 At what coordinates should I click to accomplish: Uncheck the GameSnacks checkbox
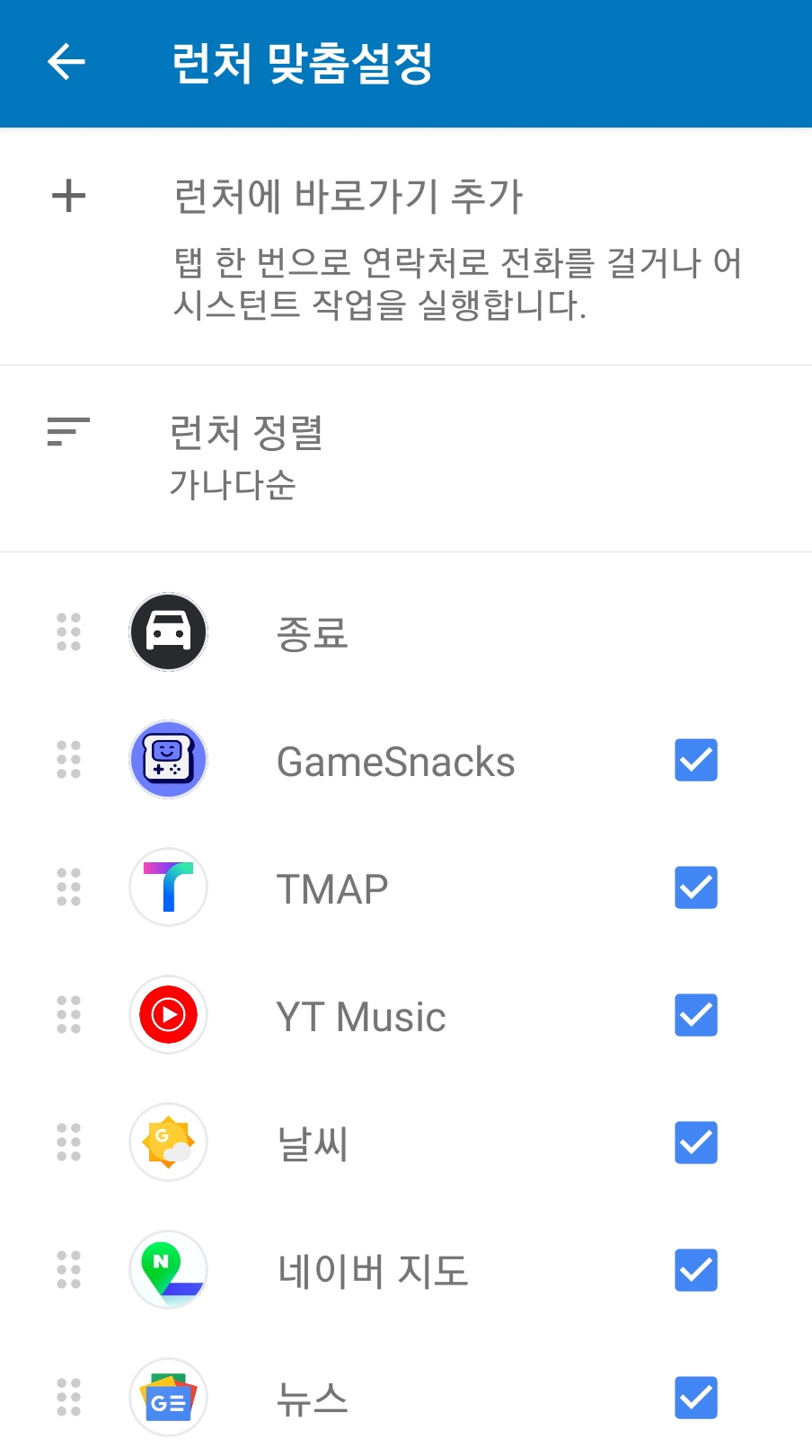click(696, 760)
